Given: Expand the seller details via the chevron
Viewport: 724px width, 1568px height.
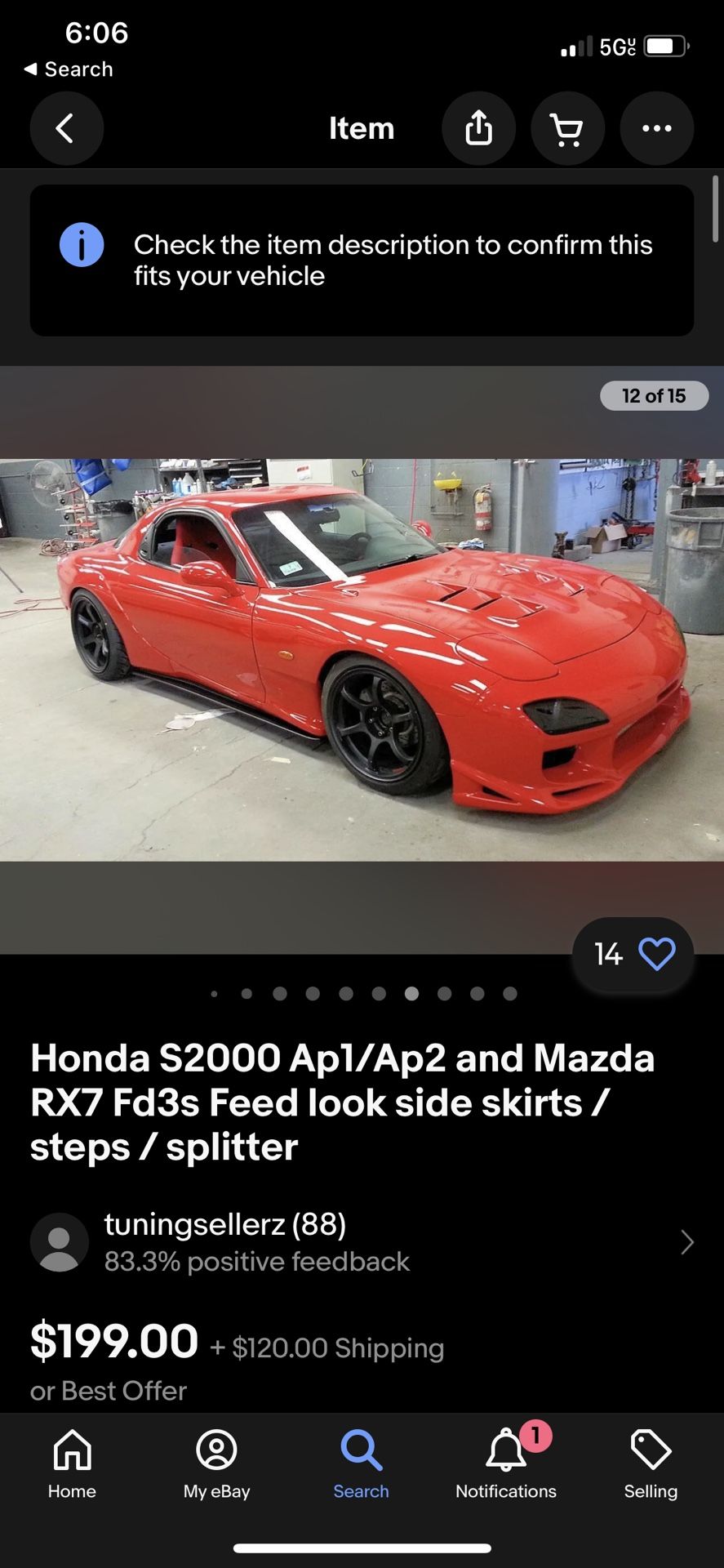Looking at the screenshot, I should (x=686, y=1242).
